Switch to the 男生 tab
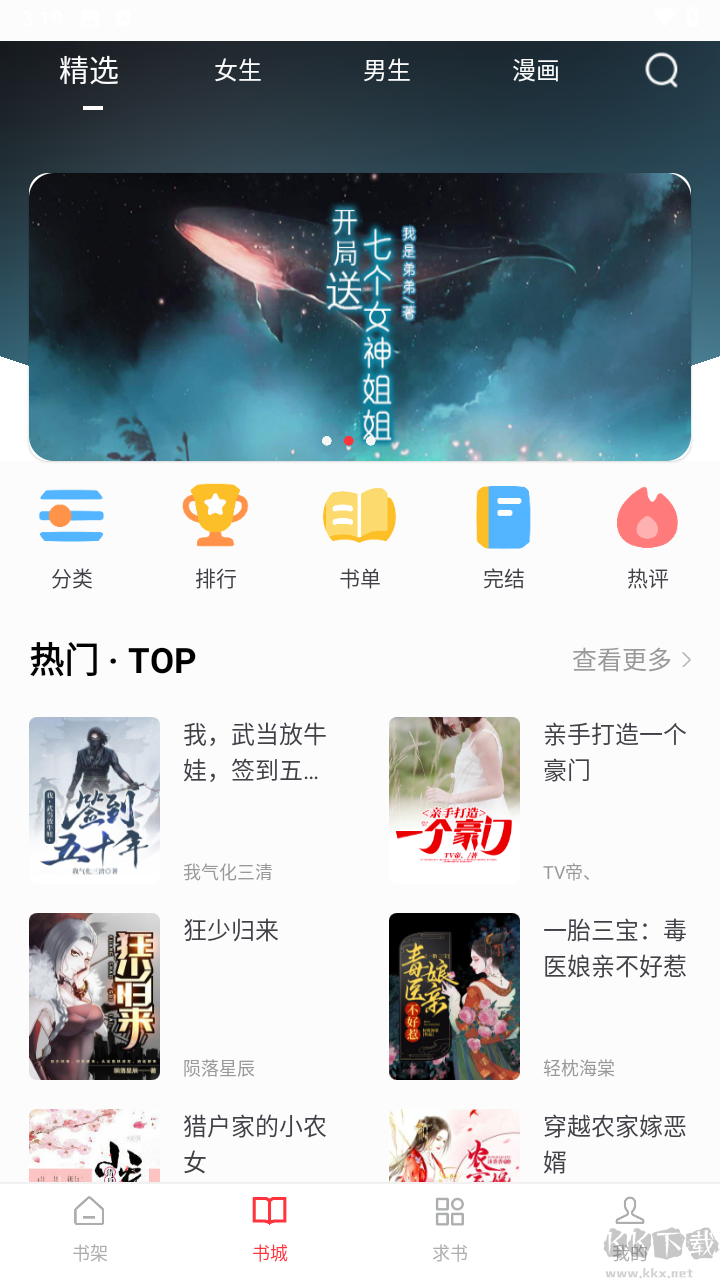The width and height of the screenshot is (720, 1280). click(387, 70)
